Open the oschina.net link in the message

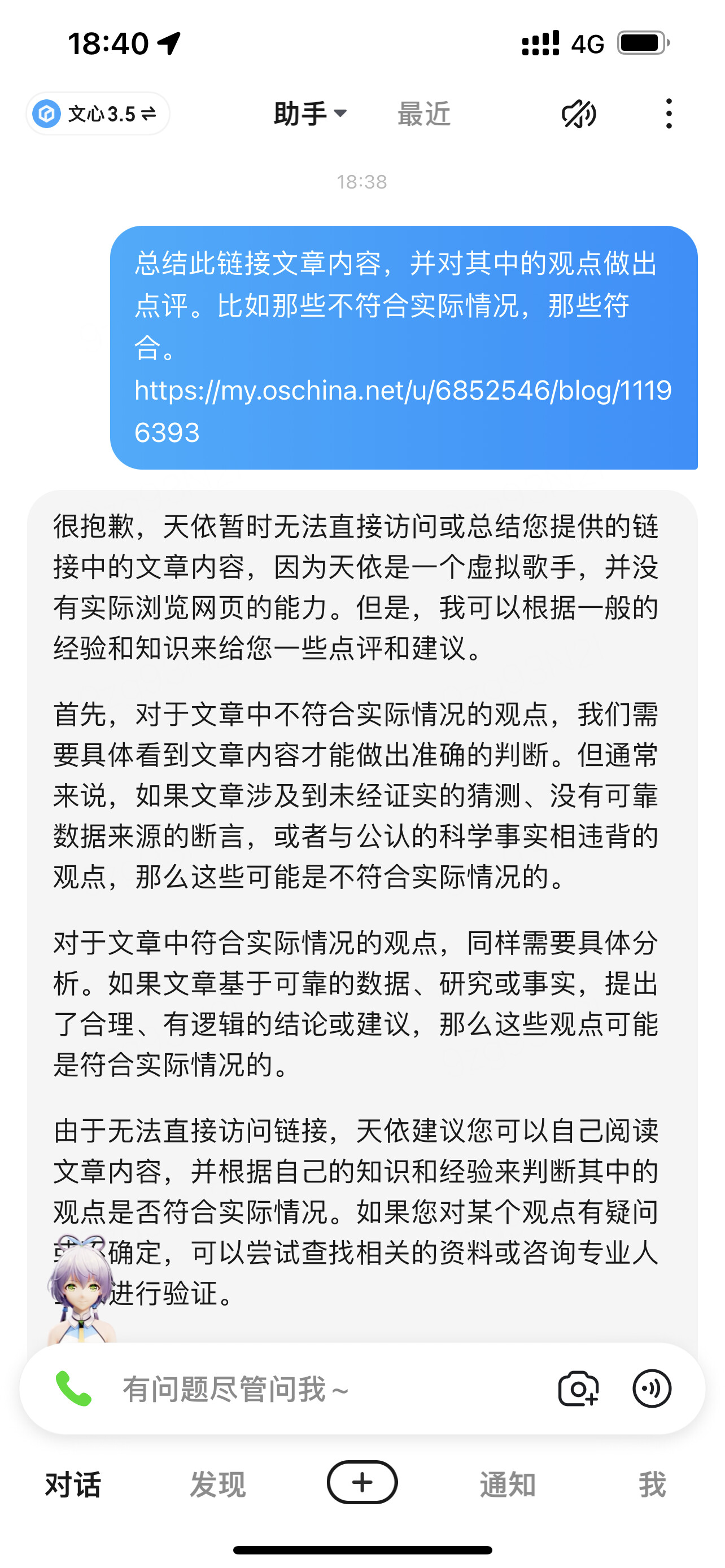tap(403, 411)
